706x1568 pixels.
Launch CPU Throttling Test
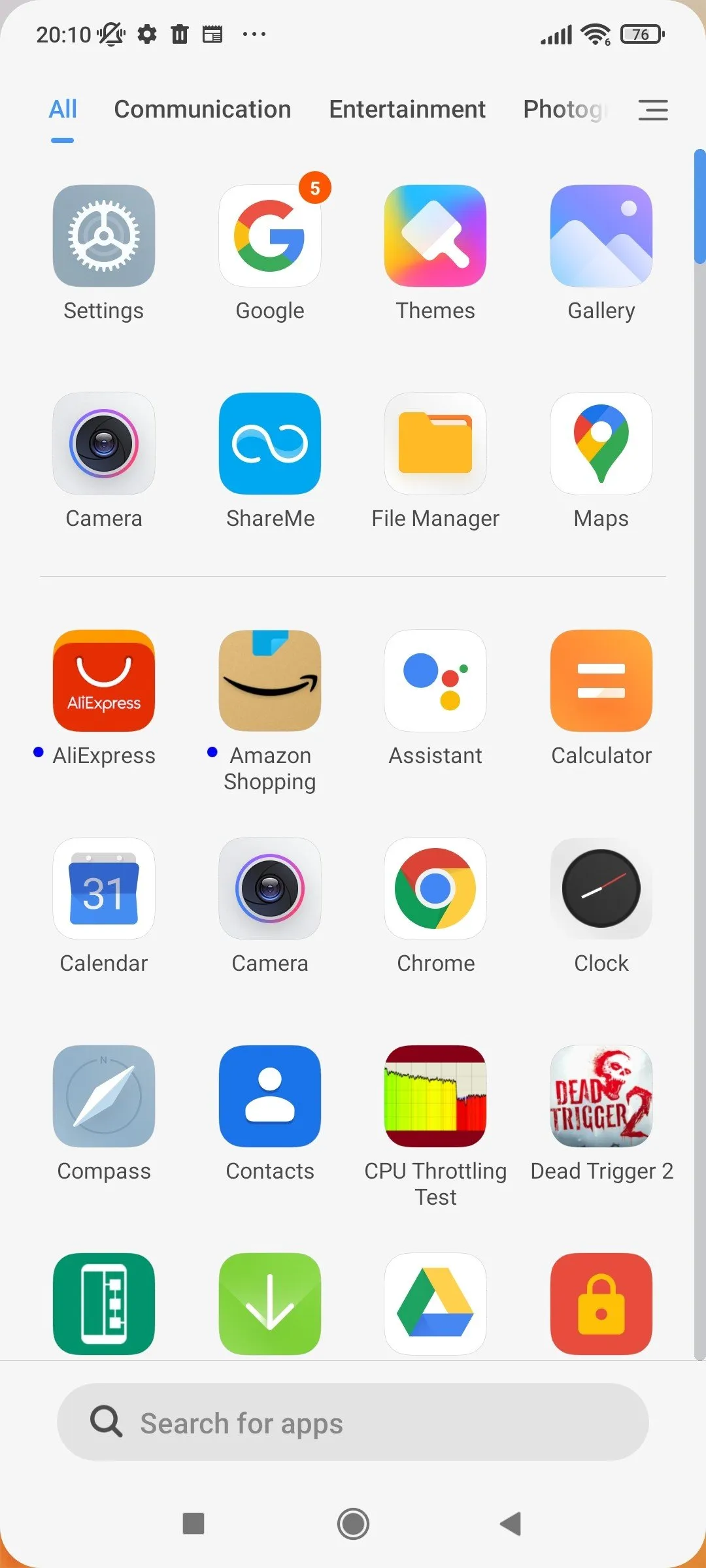[435, 1096]
